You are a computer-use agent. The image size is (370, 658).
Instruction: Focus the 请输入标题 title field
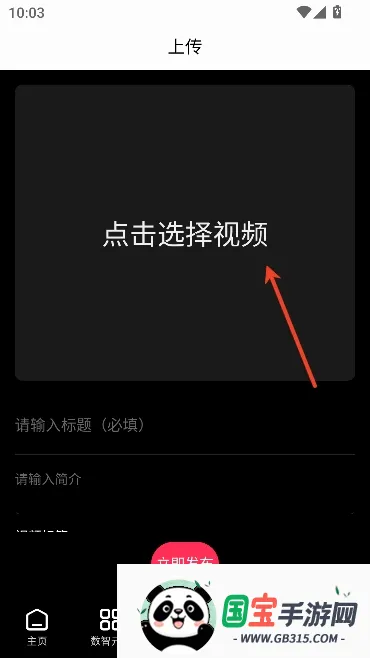185,426
